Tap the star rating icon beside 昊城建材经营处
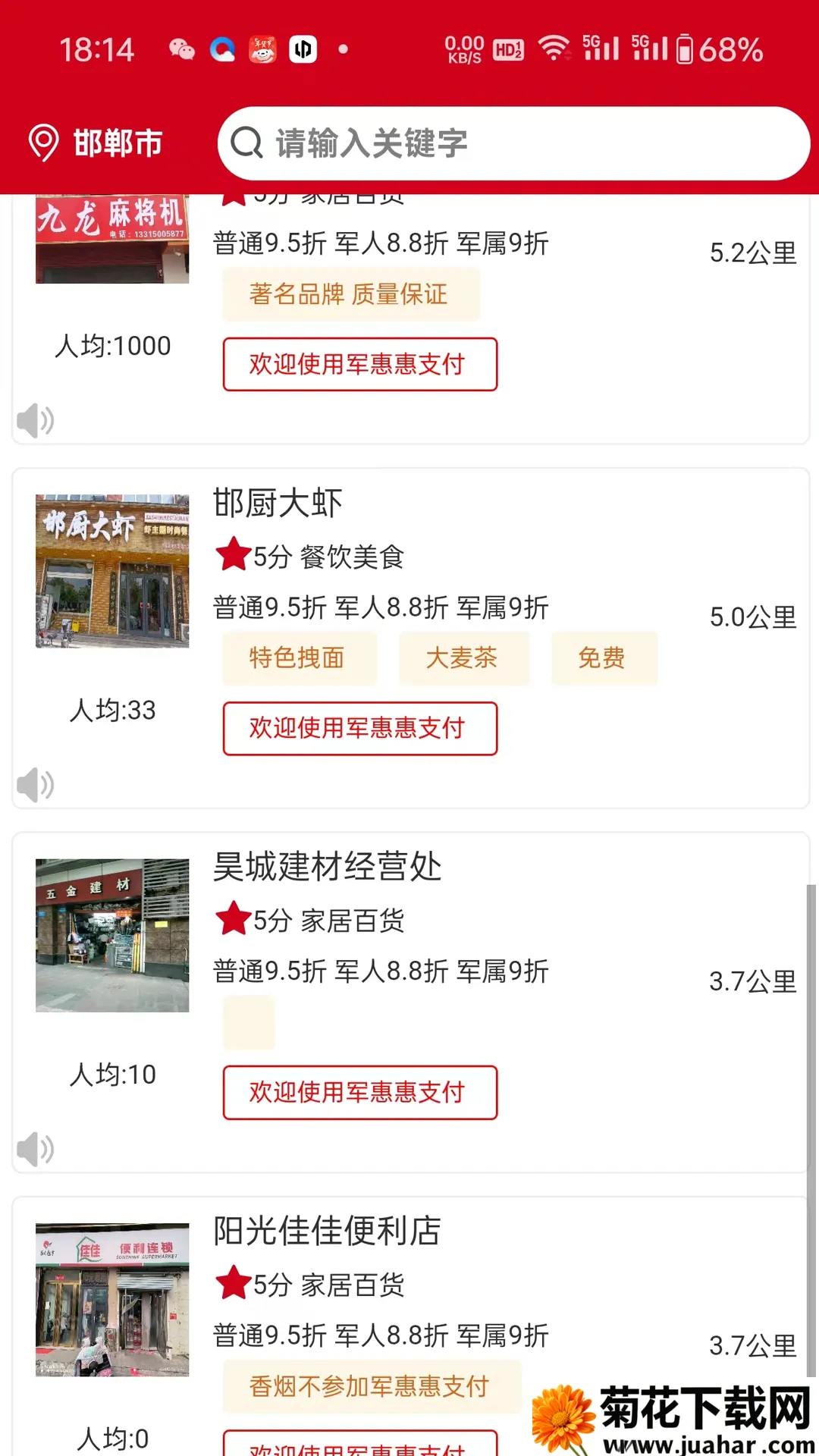The height and width of the screenshot is (1456, 819). [232, 919]
